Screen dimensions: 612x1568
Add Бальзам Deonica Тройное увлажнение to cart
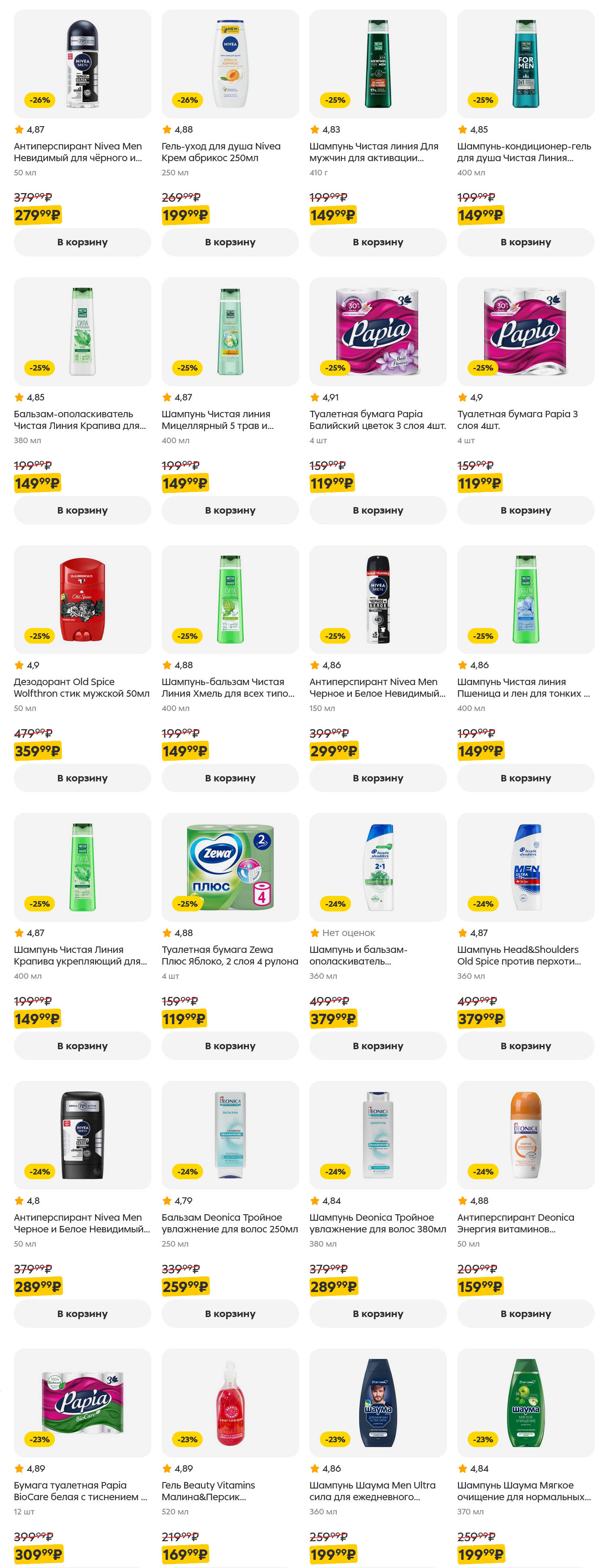point(229,1314)
